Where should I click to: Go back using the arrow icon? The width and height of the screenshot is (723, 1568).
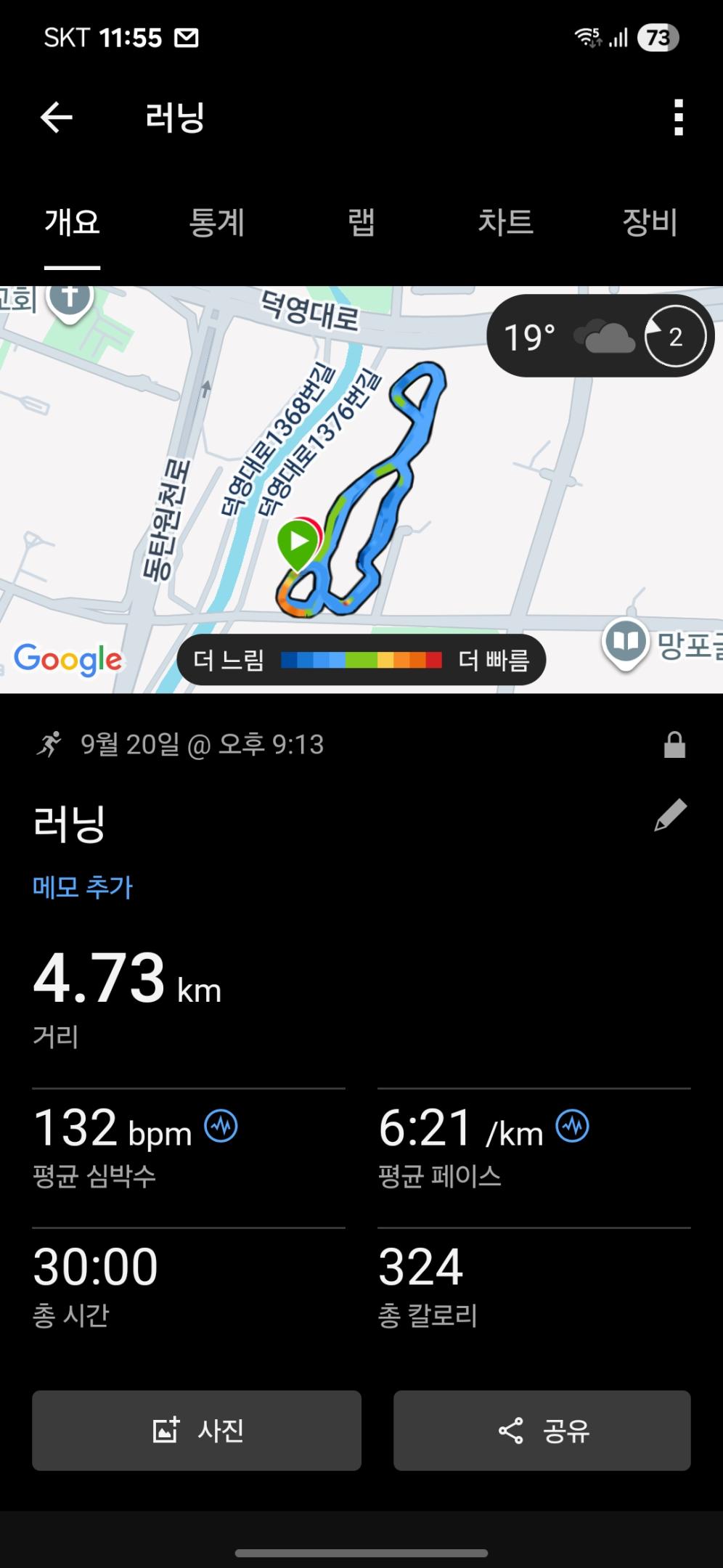tap(56, 118)
